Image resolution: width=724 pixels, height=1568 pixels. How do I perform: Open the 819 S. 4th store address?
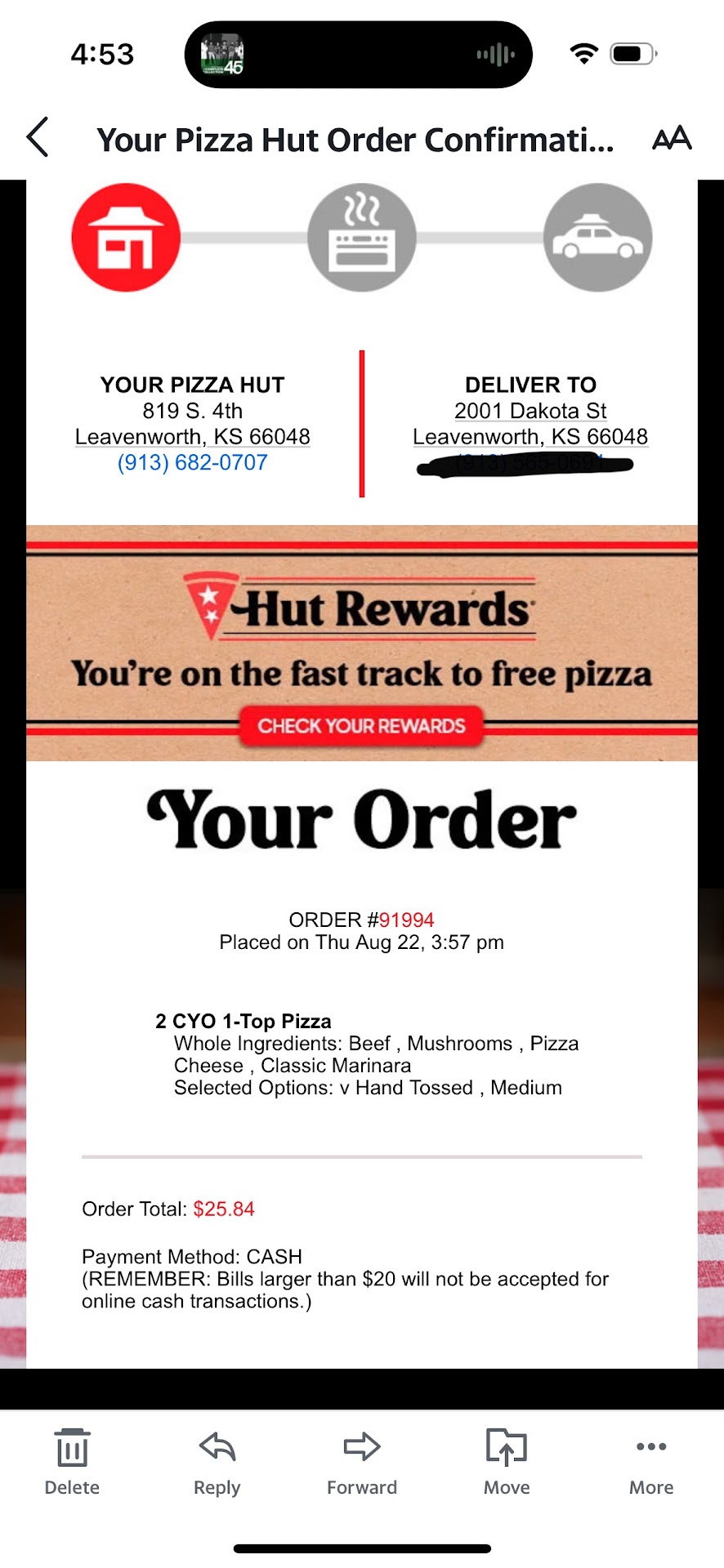click(x=193, y=424)
